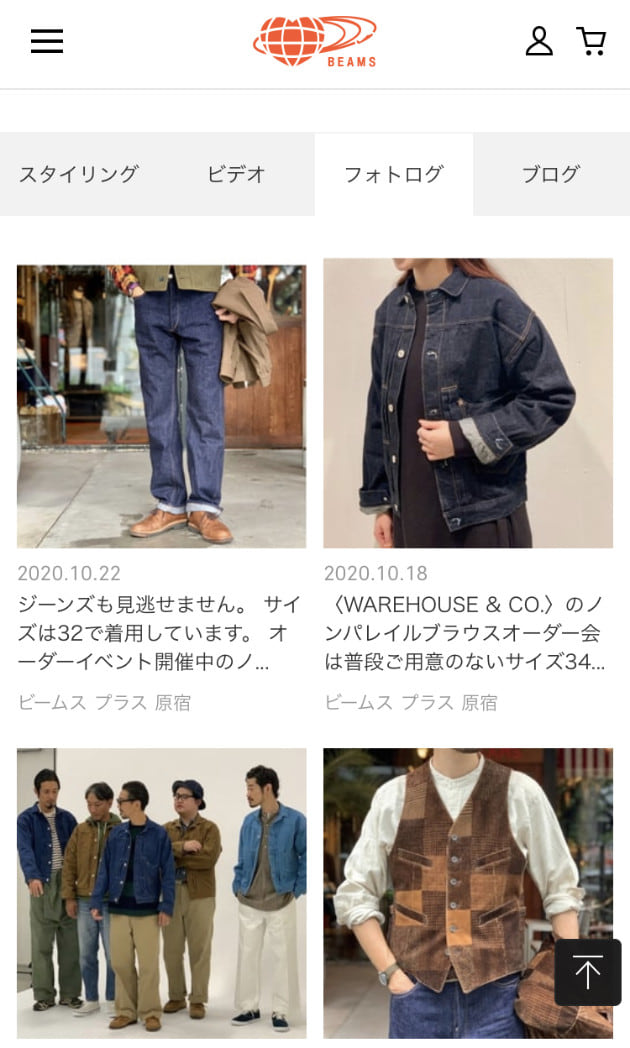This screenshot has height=1048, width=630.
Task: Switch to the ビデオ tab
Action: tap(236, 174)
